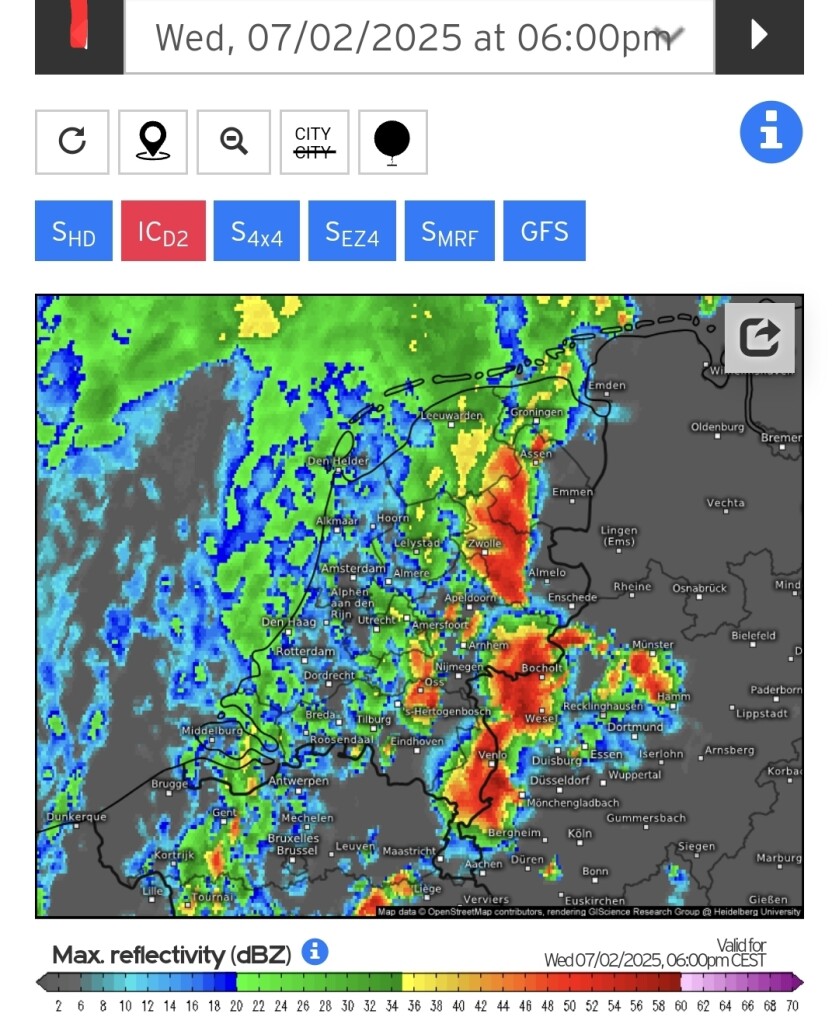Open the weather balloon sounding tool

click(392, 142)
